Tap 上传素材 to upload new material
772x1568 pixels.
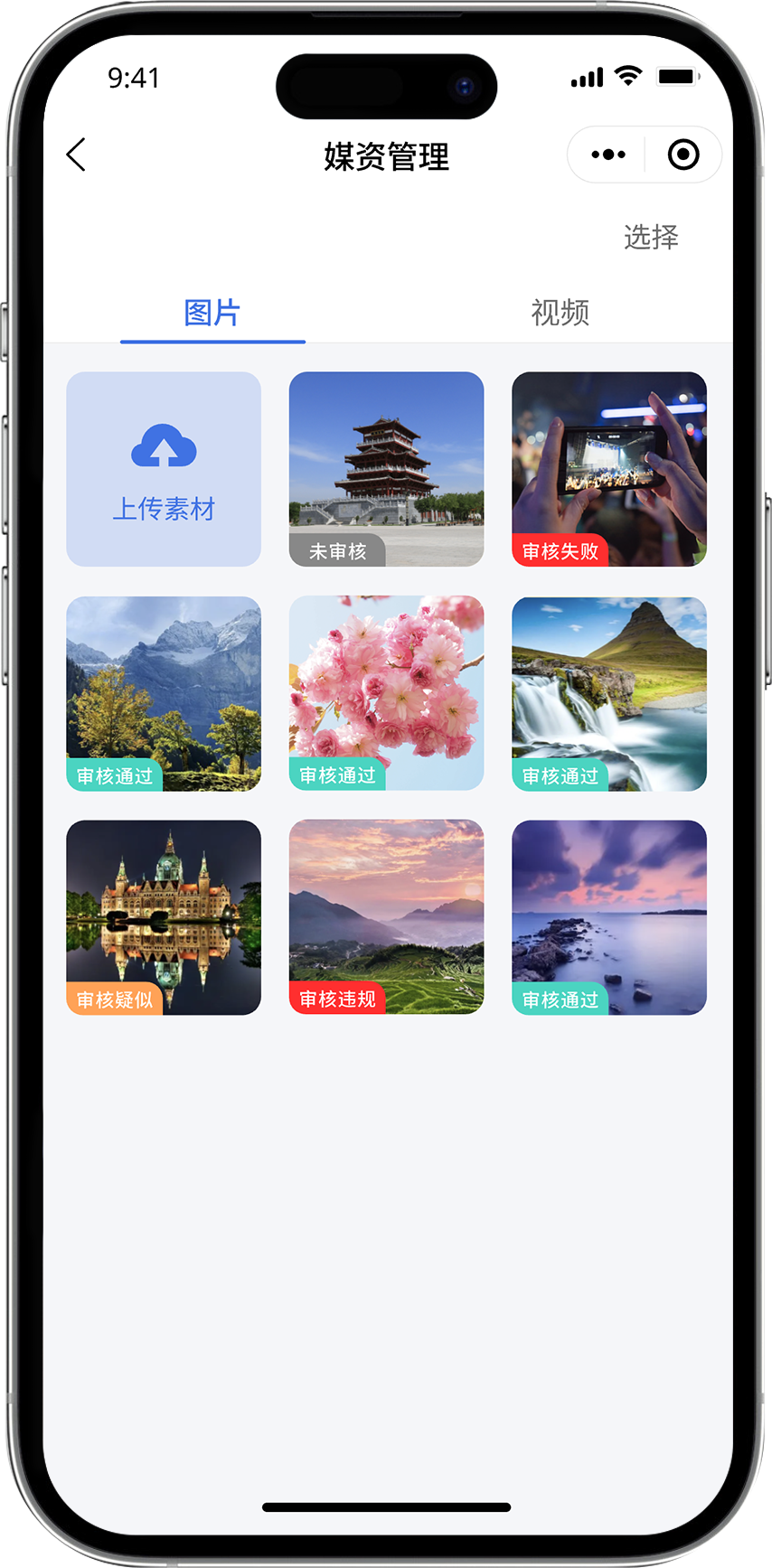[164, 469]
